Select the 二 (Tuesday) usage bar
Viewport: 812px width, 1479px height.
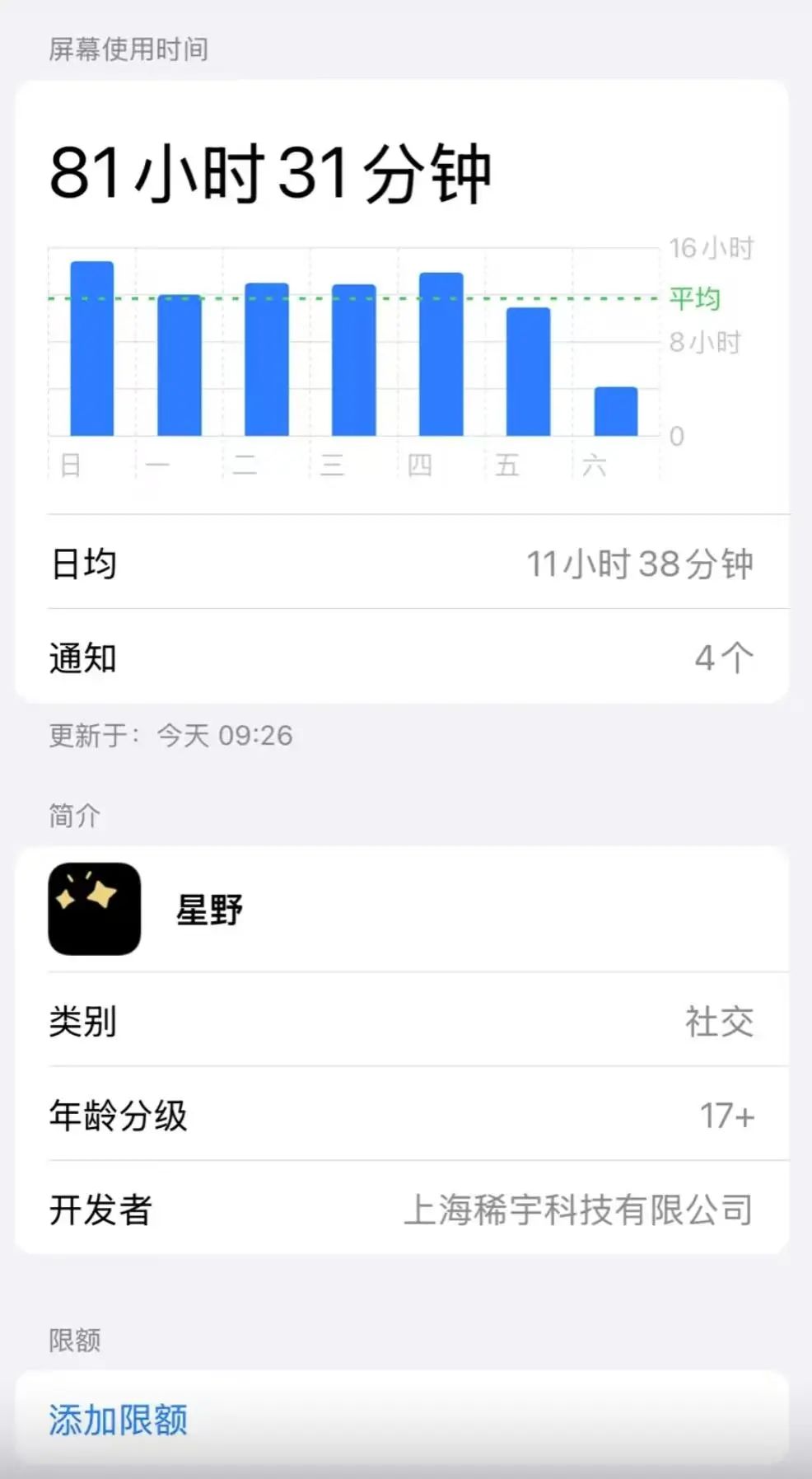click(x=266, y=358)
